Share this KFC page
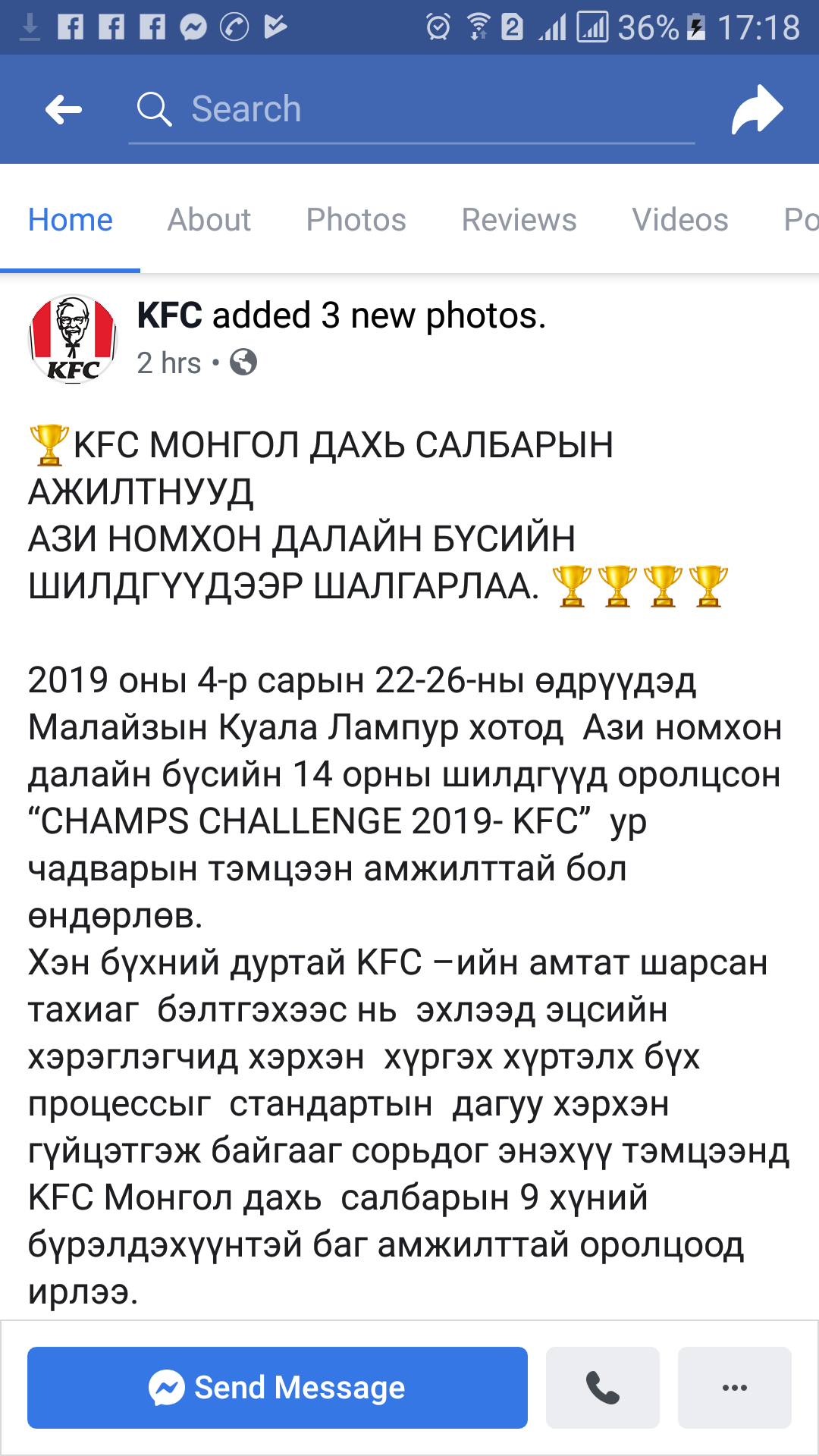 point(756,110)
